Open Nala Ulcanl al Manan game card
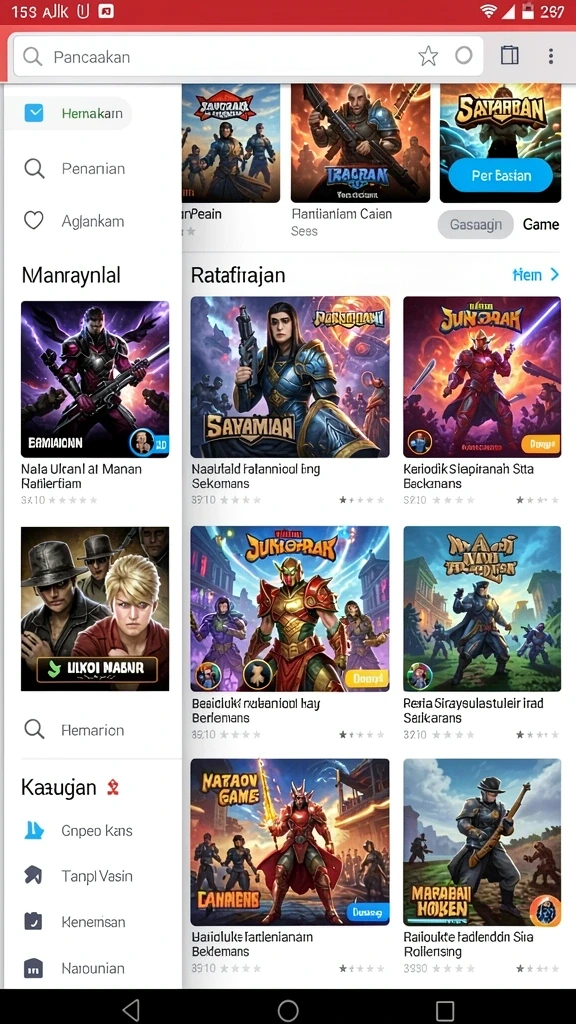 (x=95, y=403)
